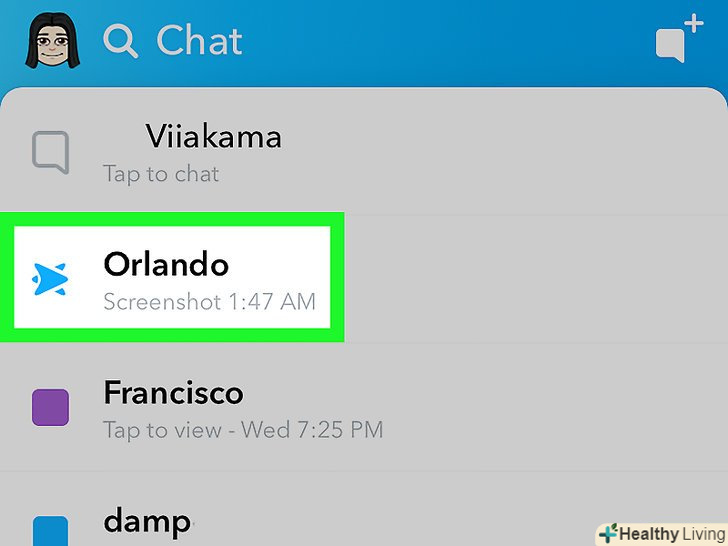Tap the search magnifier icon
728x546 pixels.
(x=120, y=42)
